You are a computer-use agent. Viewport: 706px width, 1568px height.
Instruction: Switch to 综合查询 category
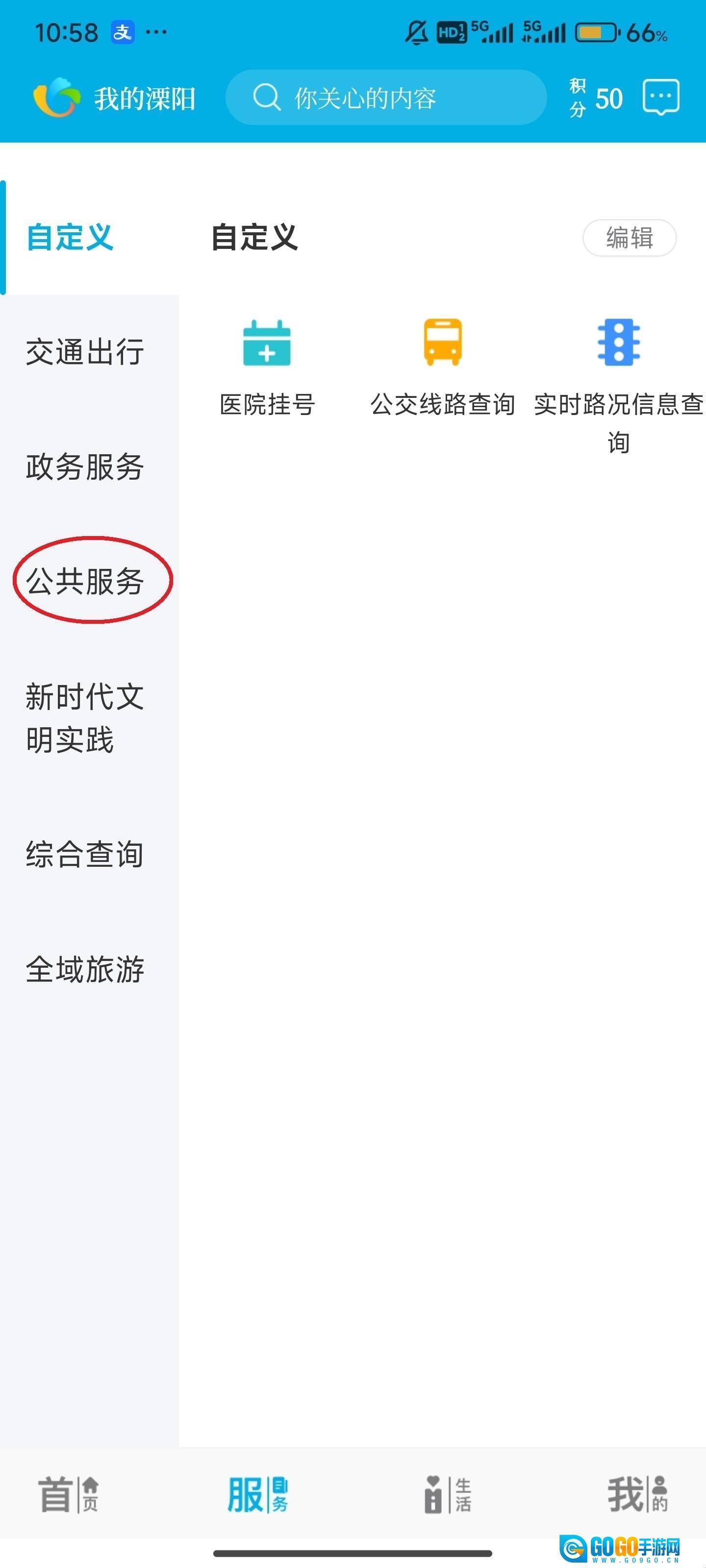85,854
